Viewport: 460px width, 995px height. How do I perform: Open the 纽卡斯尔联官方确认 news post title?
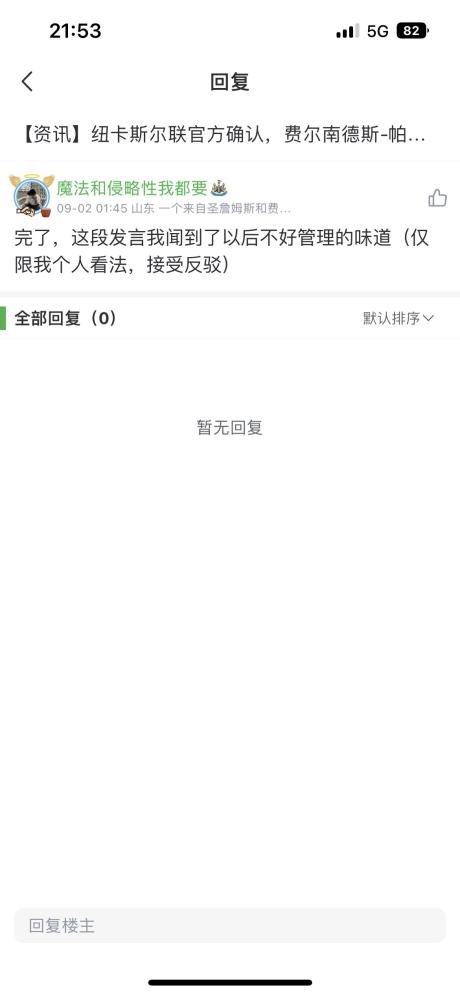pos(221,136)
